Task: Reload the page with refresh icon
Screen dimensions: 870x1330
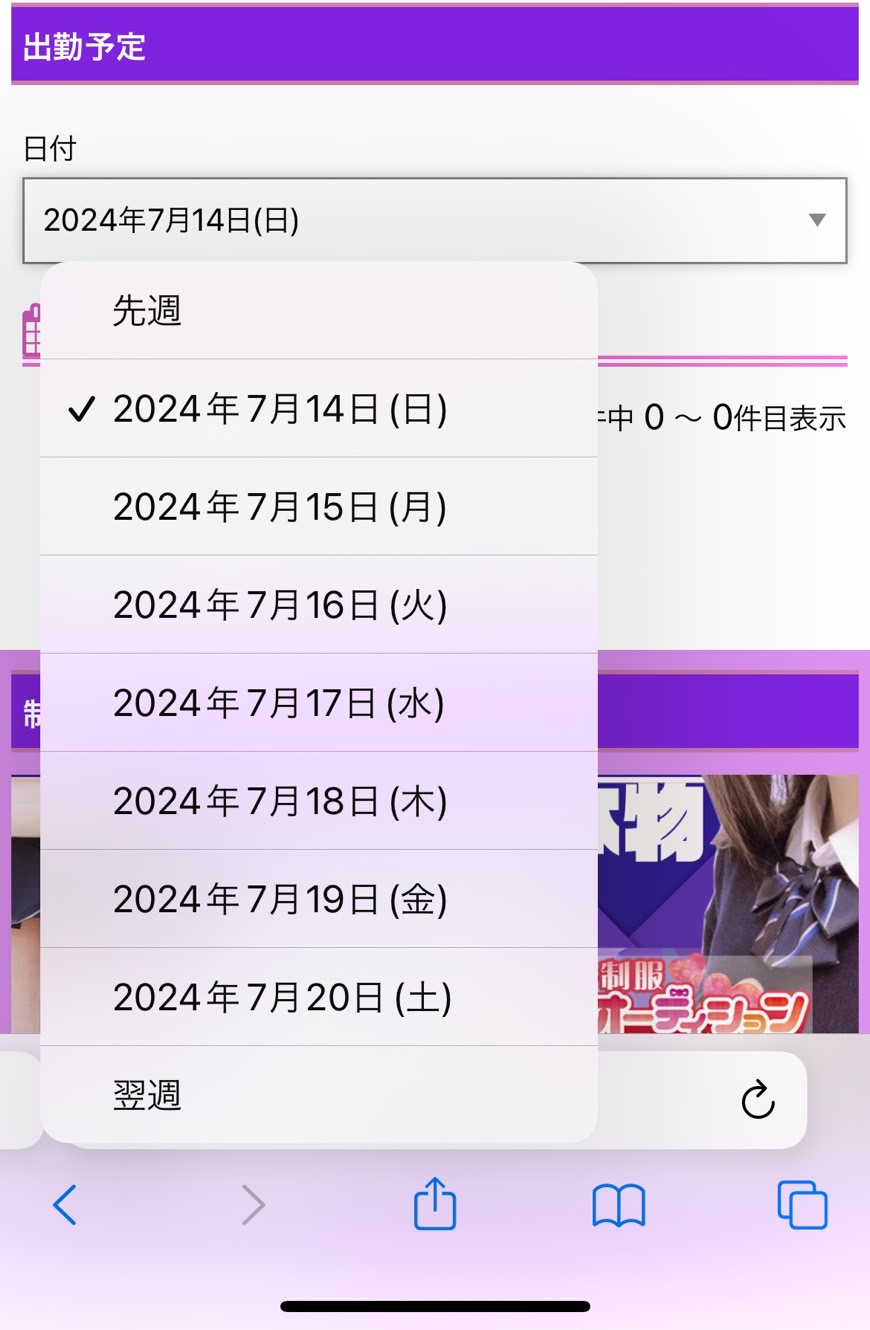Action: [x=758, y=1099]
